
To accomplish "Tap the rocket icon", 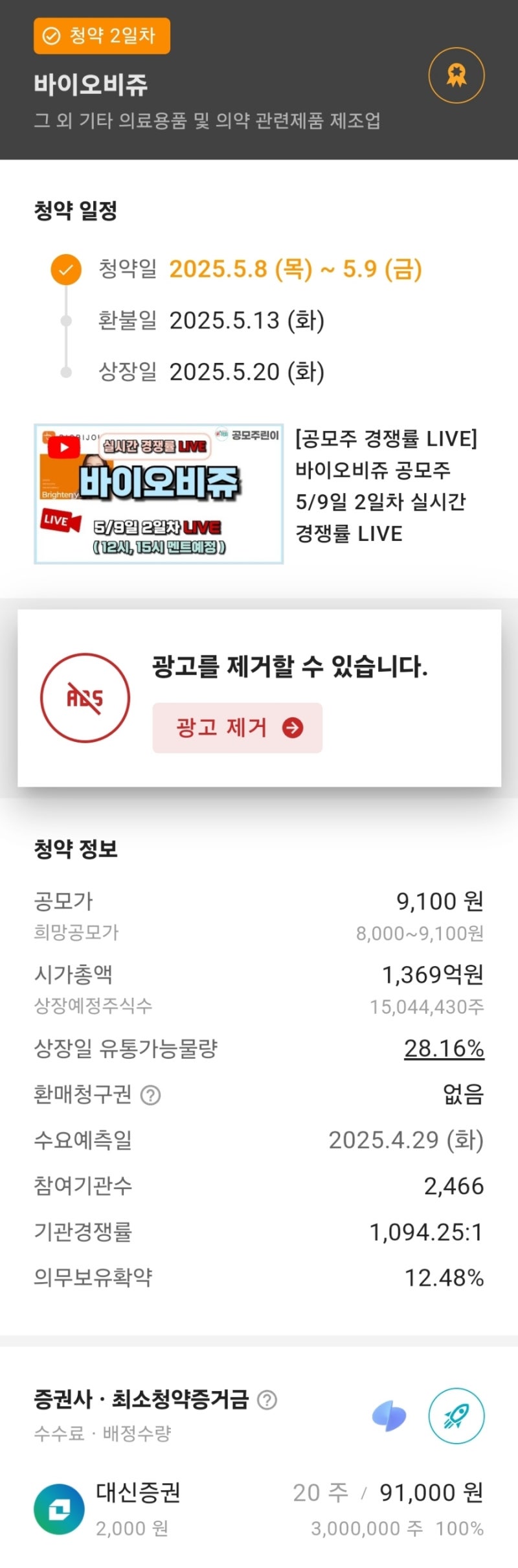I will click(x=456, y=1416).
